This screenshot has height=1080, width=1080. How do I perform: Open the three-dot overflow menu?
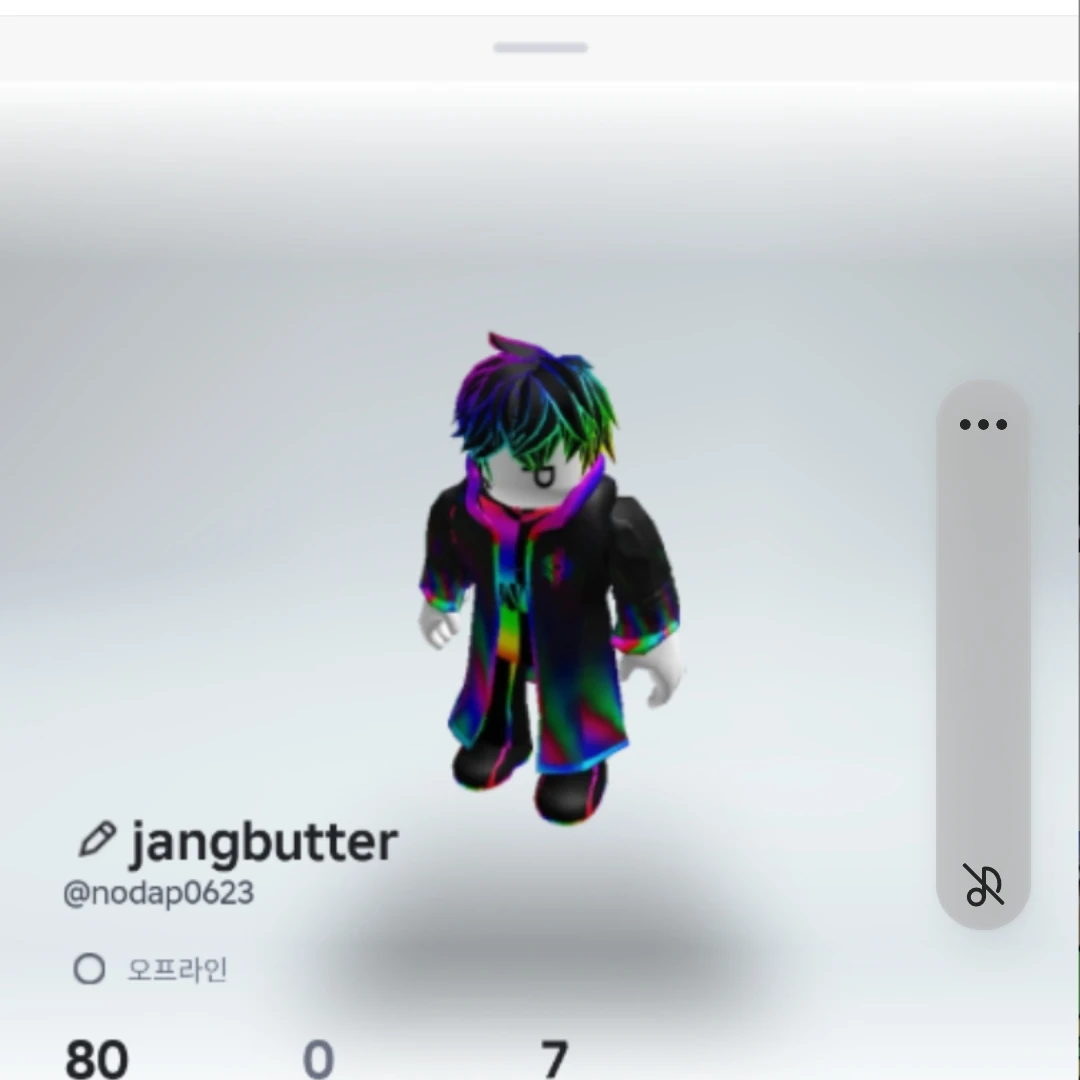click(x=983, y=425)
